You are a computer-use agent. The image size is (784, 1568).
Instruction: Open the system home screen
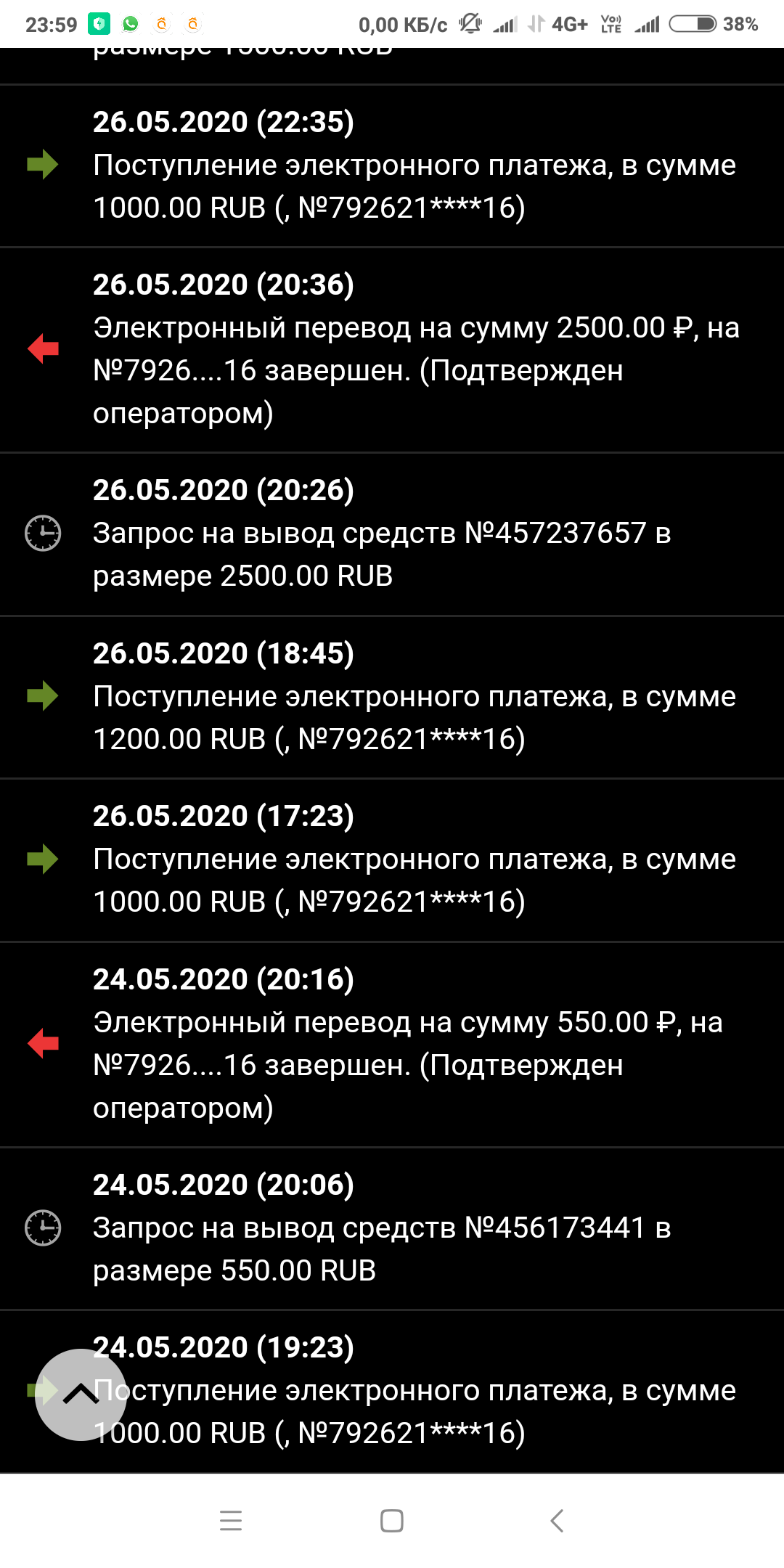(x=392, y=1520)
